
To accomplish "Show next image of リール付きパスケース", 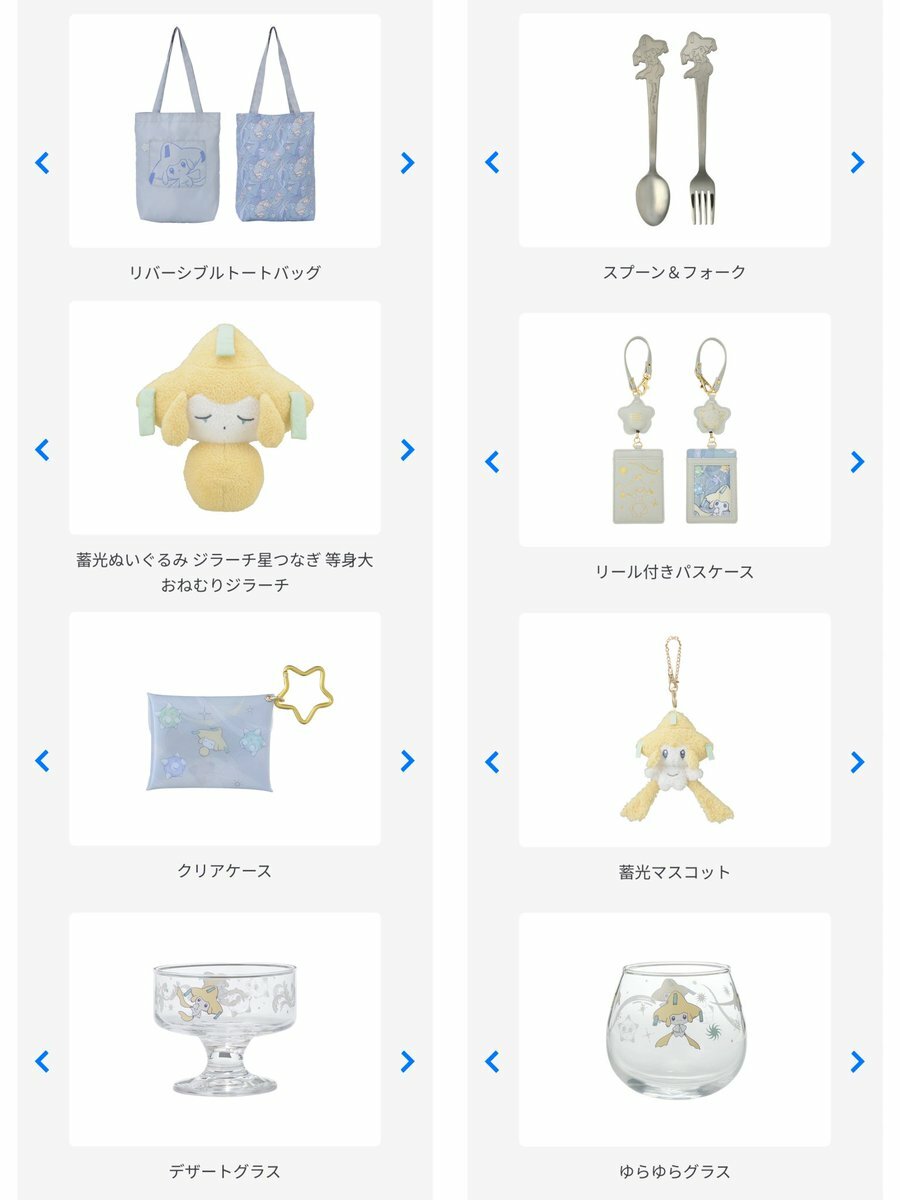I will pyautogui.click(x=857, y=461).
